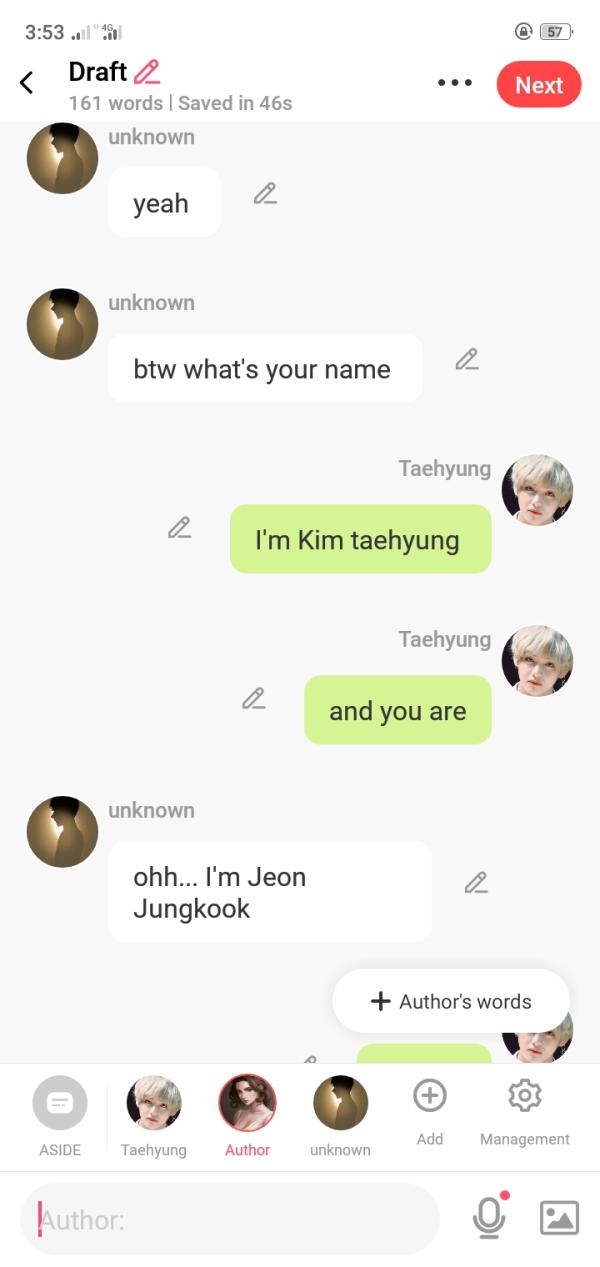Image resolution: width=600 pixels, height=1267 pixels.
Task: Go back using the top arrow
Action: (27, 83)
